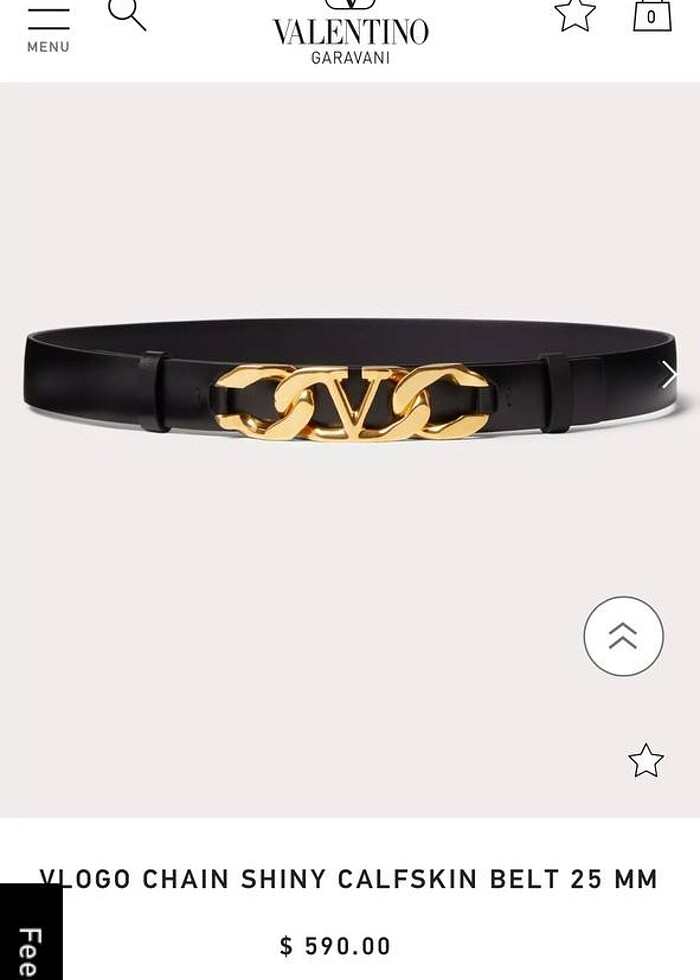View the wishlist from the header star
The image size is (700, 980).
(575, 14)
